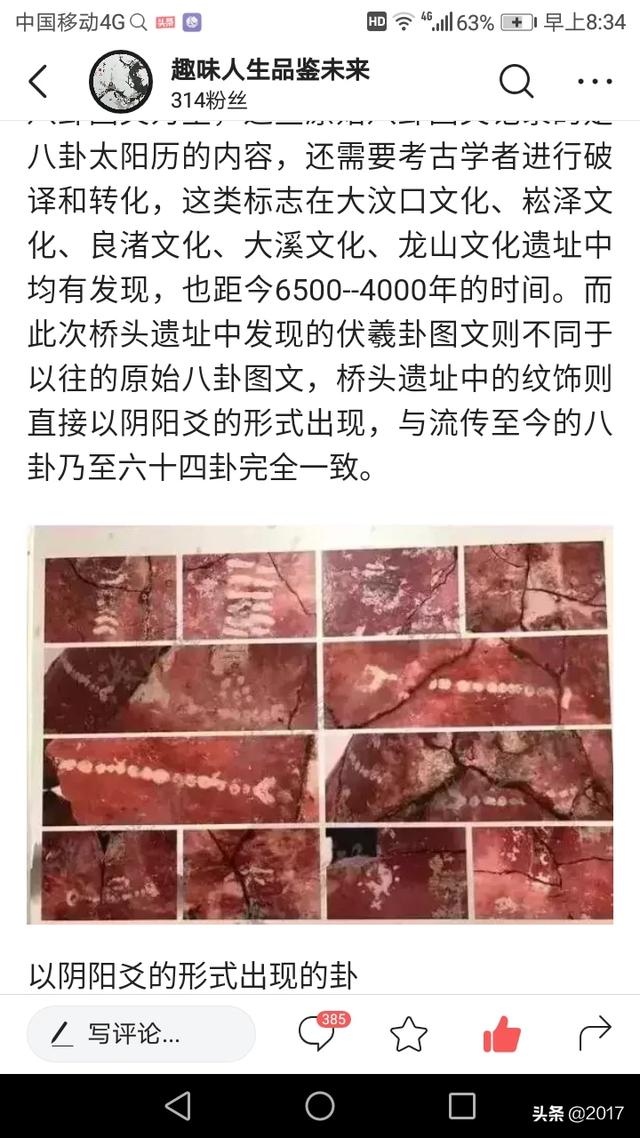View the 385 comments
This screenshot has height=1138, width=640.
(x=317, y=1034)
